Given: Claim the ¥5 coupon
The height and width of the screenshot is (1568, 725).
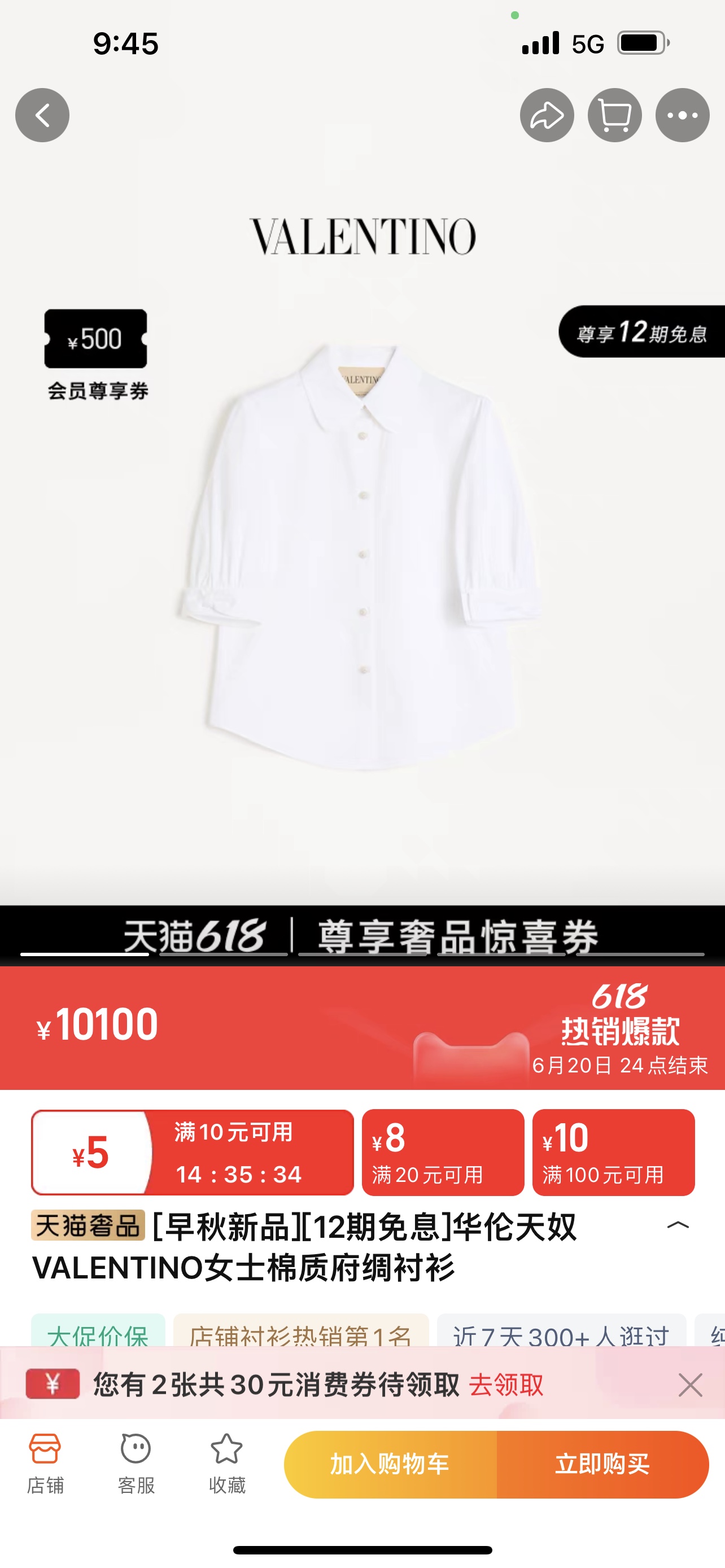Looking at the screenshot, I should coord(193,1152).
